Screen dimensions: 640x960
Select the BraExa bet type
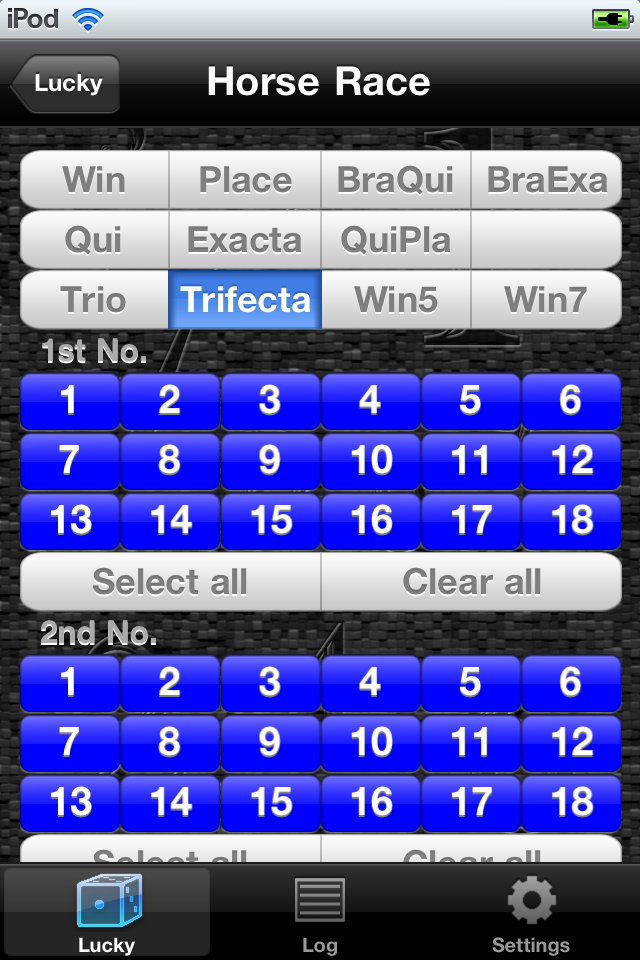[x=546, y=180]
